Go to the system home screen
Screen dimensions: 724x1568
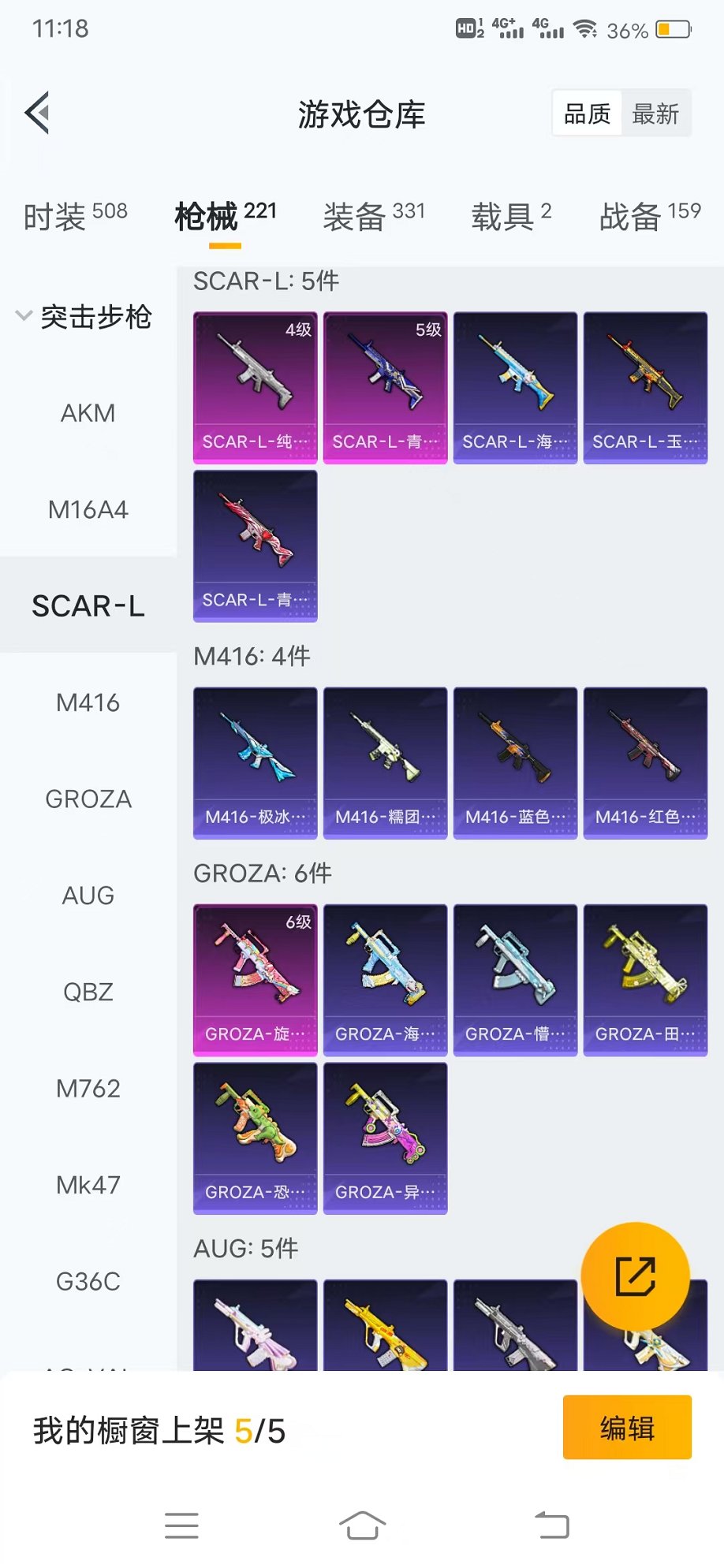coord(362,1525)
